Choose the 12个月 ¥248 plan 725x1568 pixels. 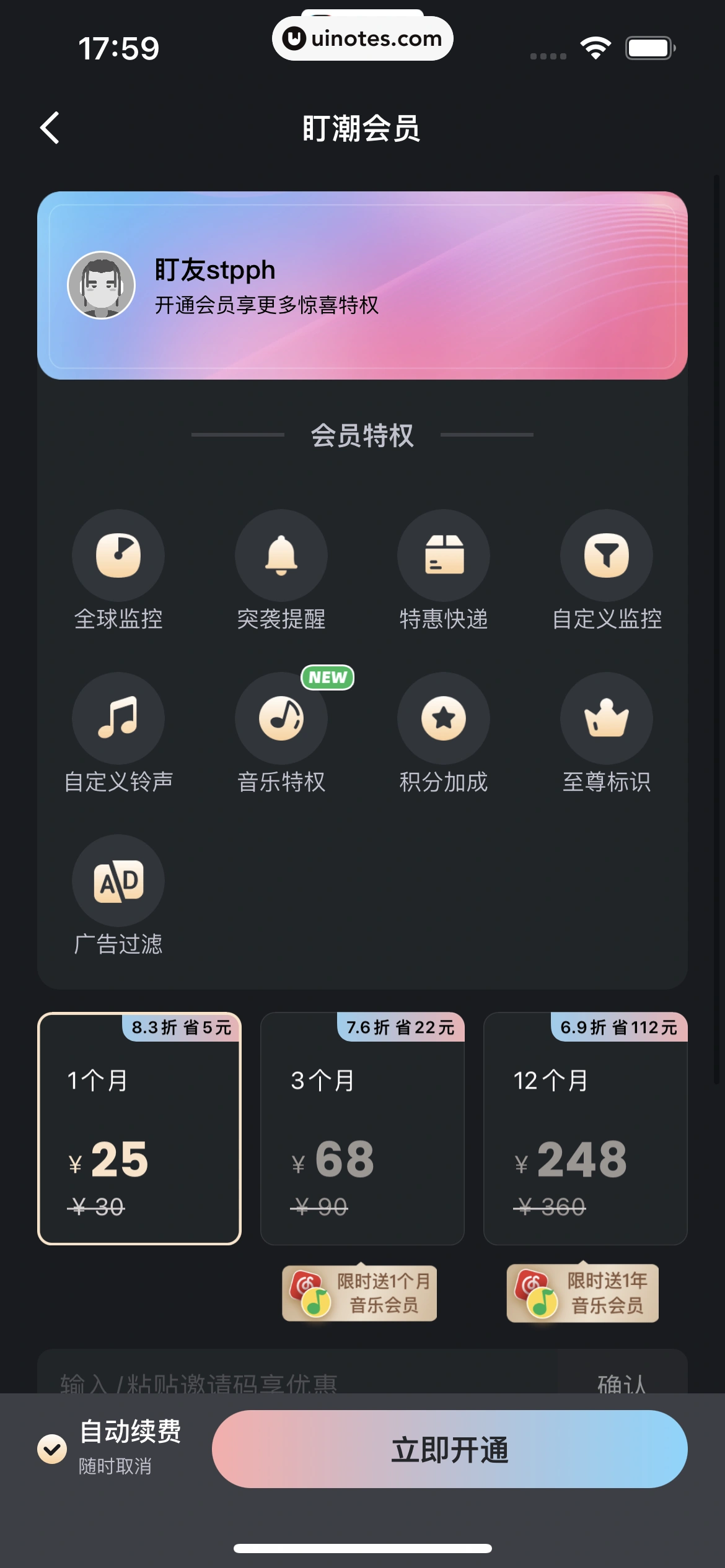coord(586,1128)
